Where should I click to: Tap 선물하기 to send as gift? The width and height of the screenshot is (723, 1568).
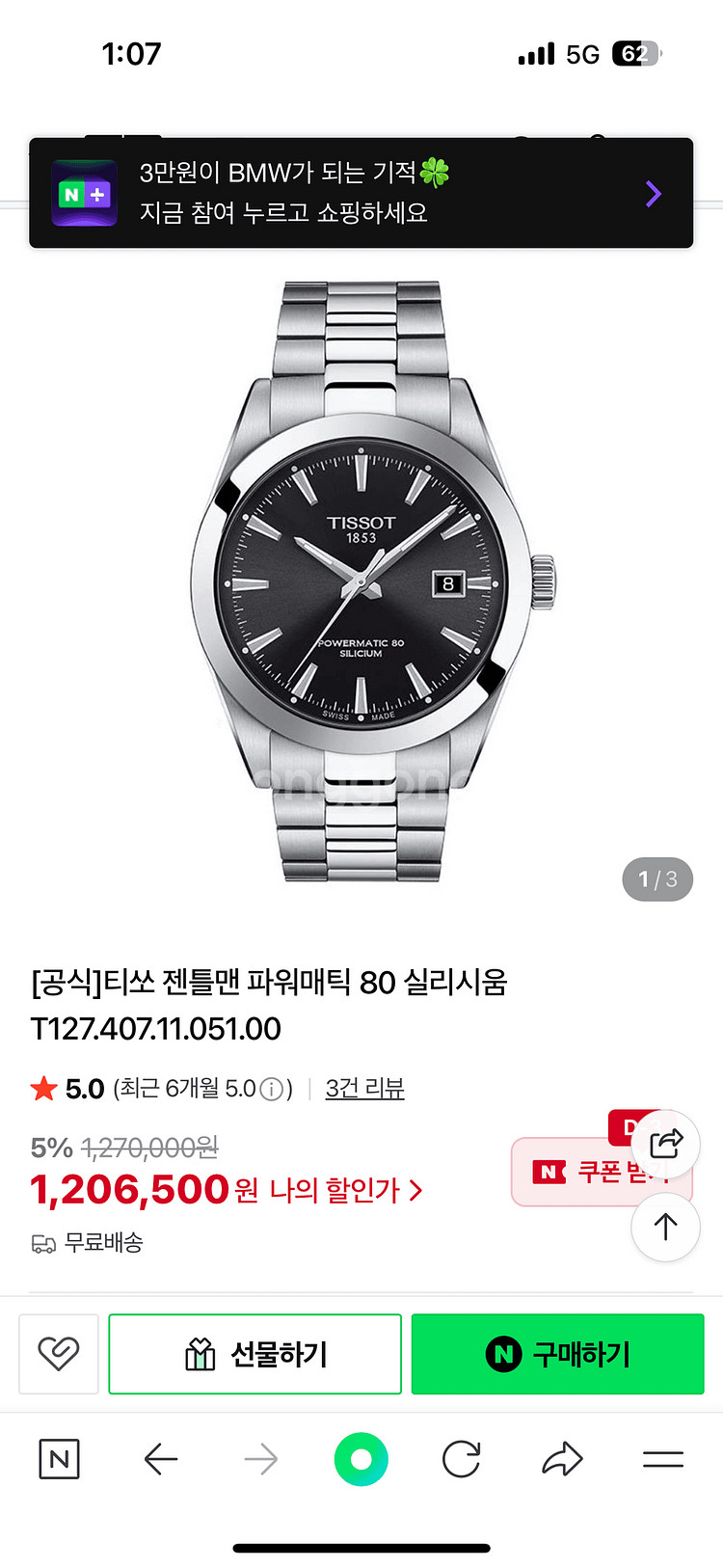click(x=254, y=1354)
